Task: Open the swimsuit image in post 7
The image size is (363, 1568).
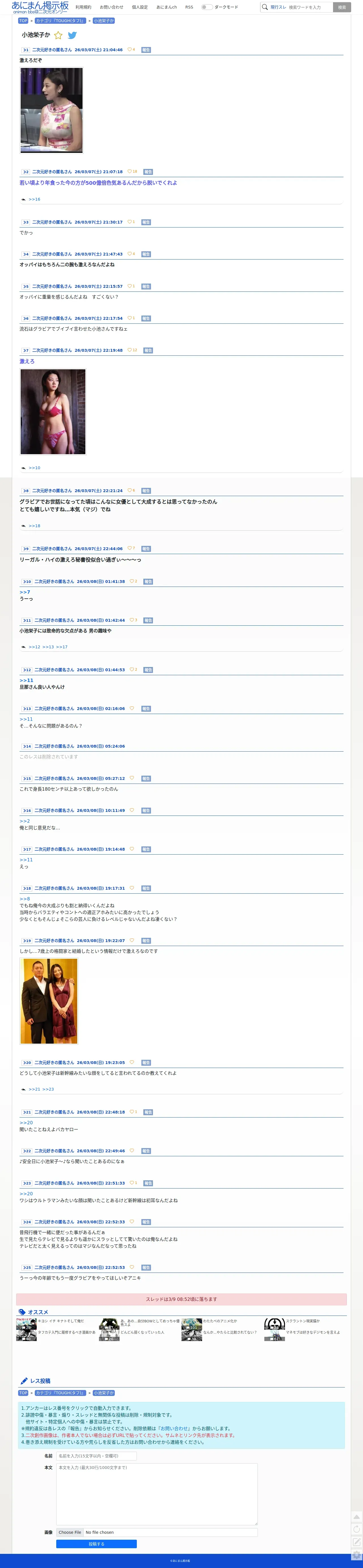Action: point(53,411)
